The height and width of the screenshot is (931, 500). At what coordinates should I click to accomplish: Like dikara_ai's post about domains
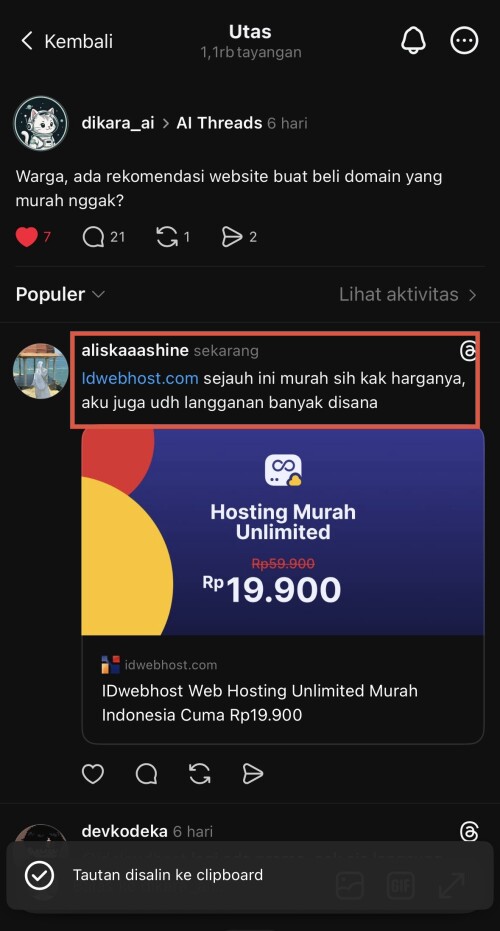(27, 238)
